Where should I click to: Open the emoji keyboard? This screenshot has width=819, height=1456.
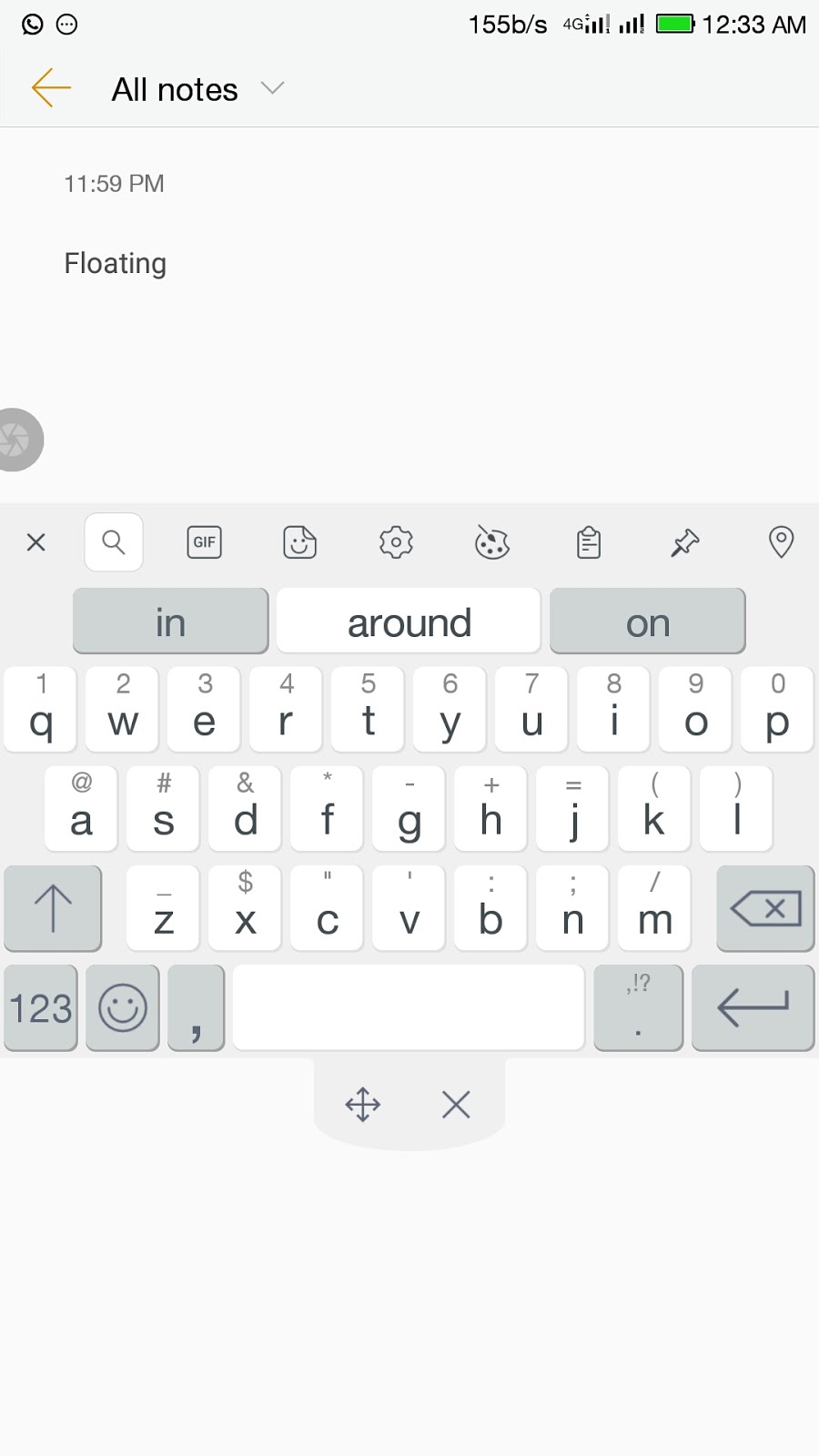(123, 1008)
